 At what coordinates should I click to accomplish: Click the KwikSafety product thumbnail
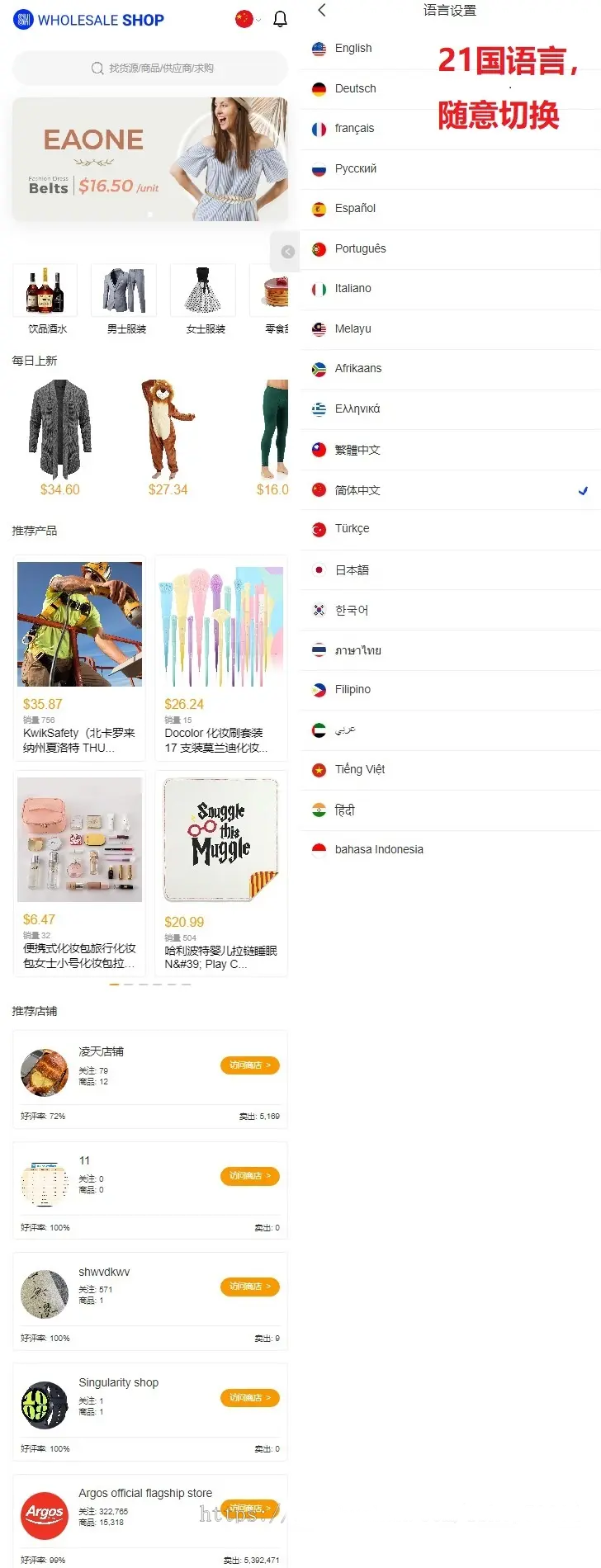click(x=79, y=623)
